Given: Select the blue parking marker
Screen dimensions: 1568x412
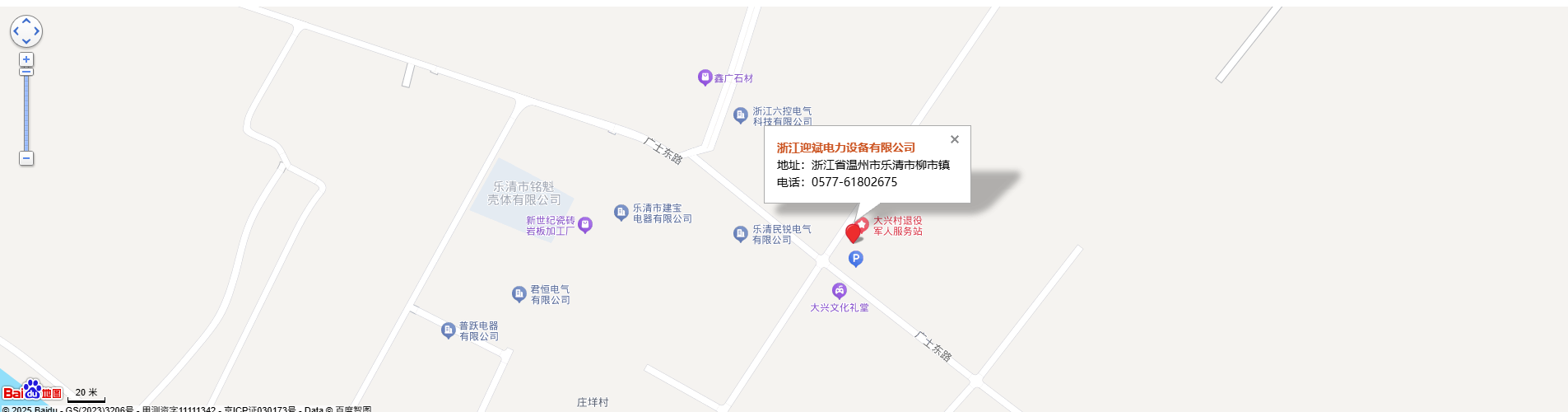Looking at the screenshot, I should [856, 259].
